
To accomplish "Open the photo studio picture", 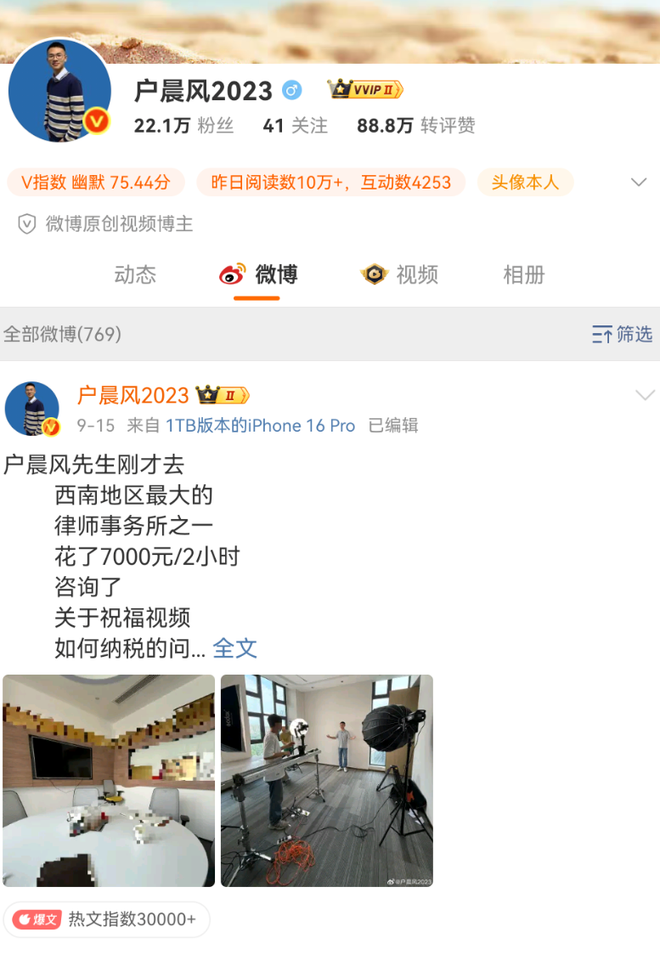I will 327,780.
